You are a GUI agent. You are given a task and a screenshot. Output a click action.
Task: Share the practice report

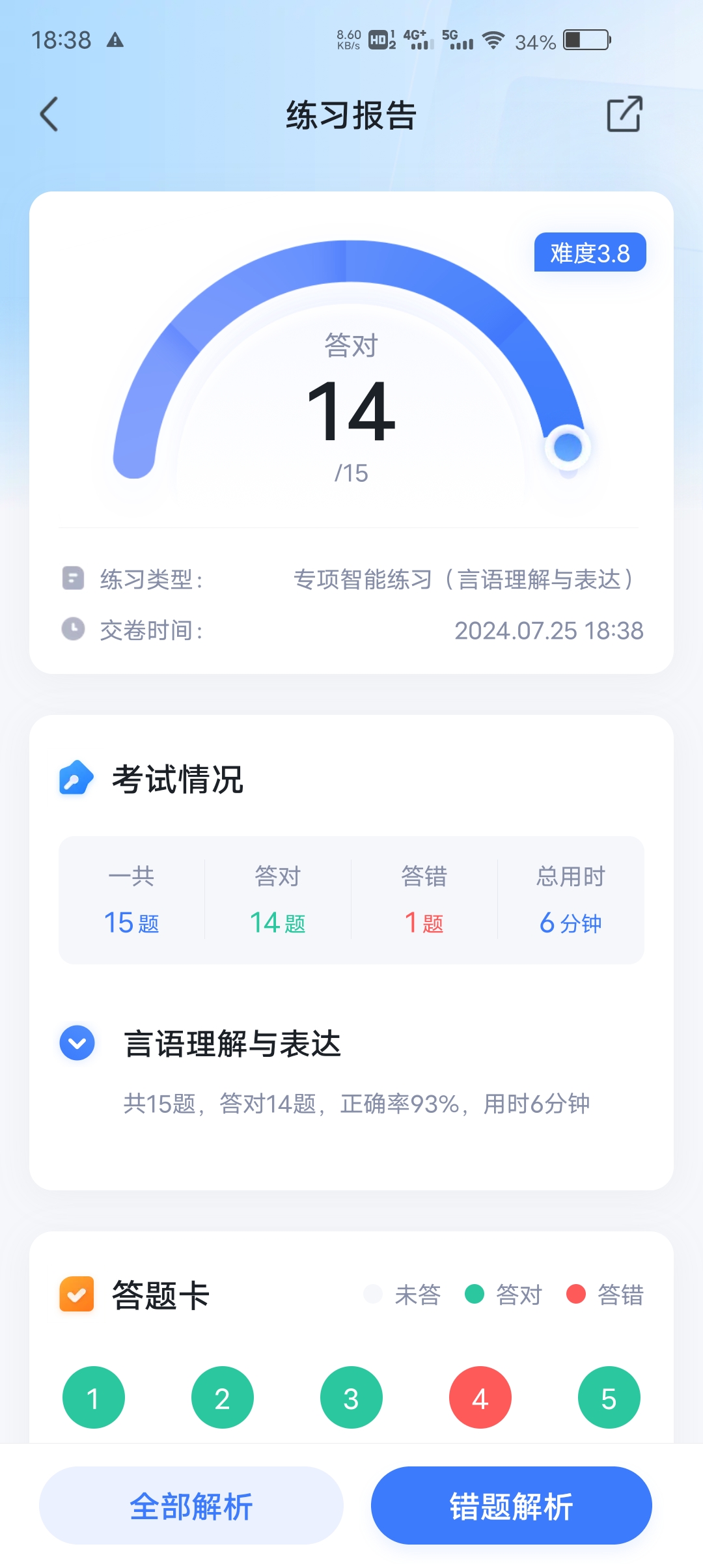pos(624,115)
